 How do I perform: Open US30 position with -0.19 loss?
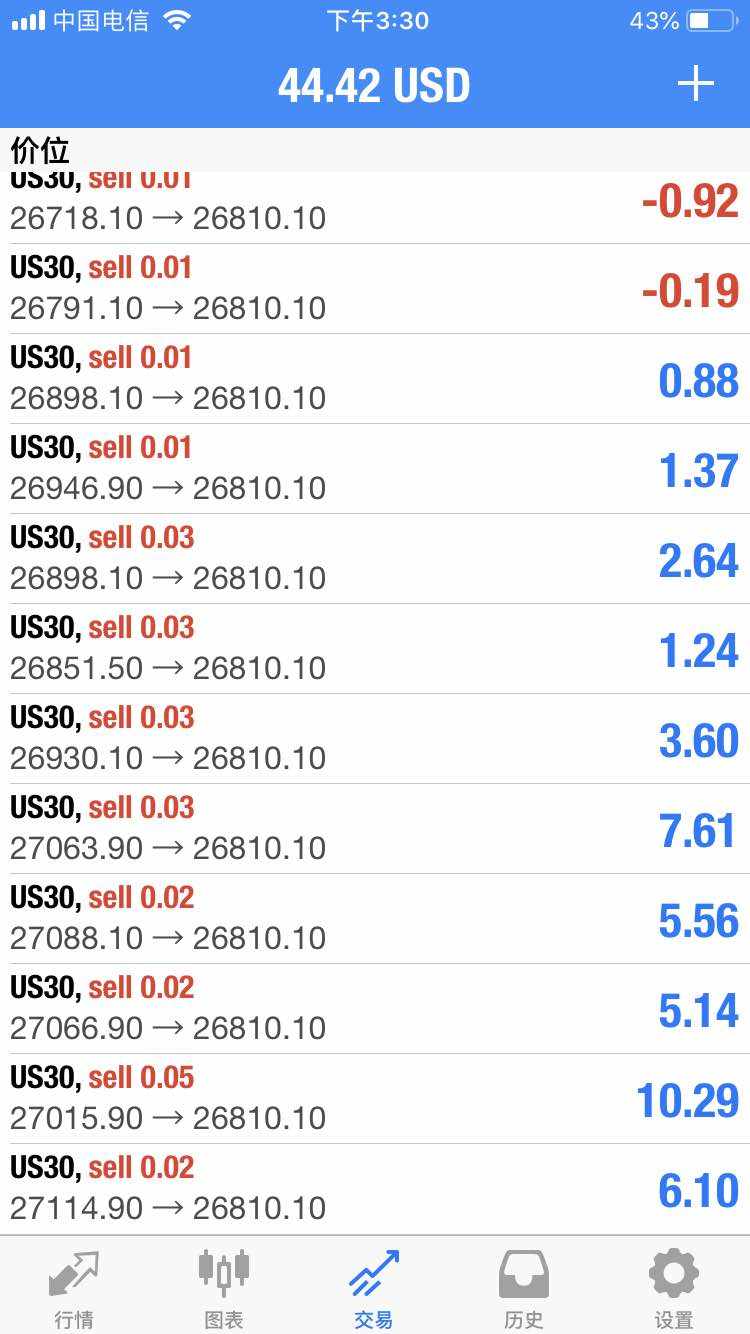pyautogui.click(x=375, y=289)
